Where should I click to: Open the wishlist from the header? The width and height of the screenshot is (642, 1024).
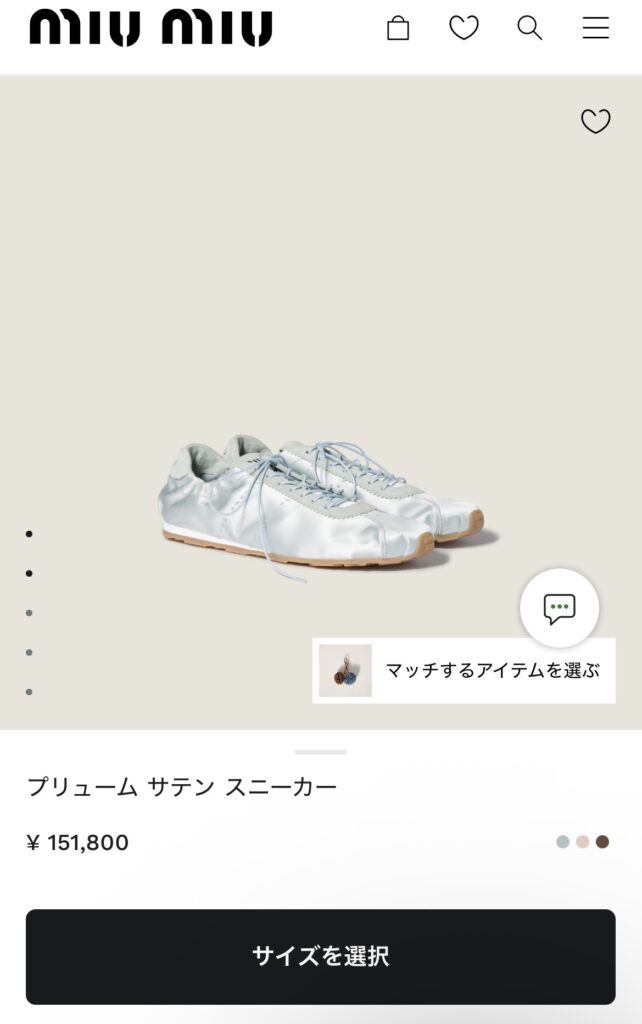click(x=463, y=28)
